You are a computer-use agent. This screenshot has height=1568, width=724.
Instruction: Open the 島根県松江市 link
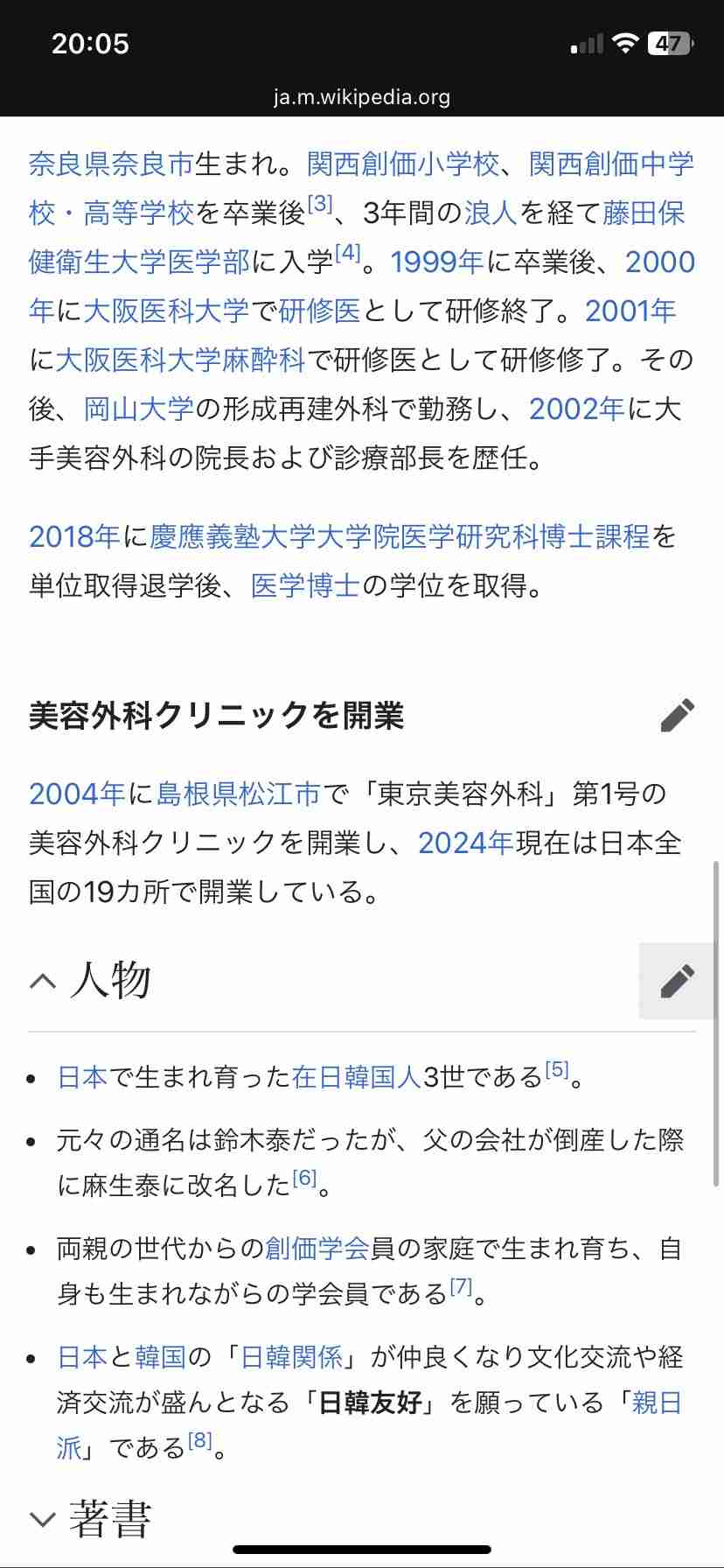pos(239,794)
